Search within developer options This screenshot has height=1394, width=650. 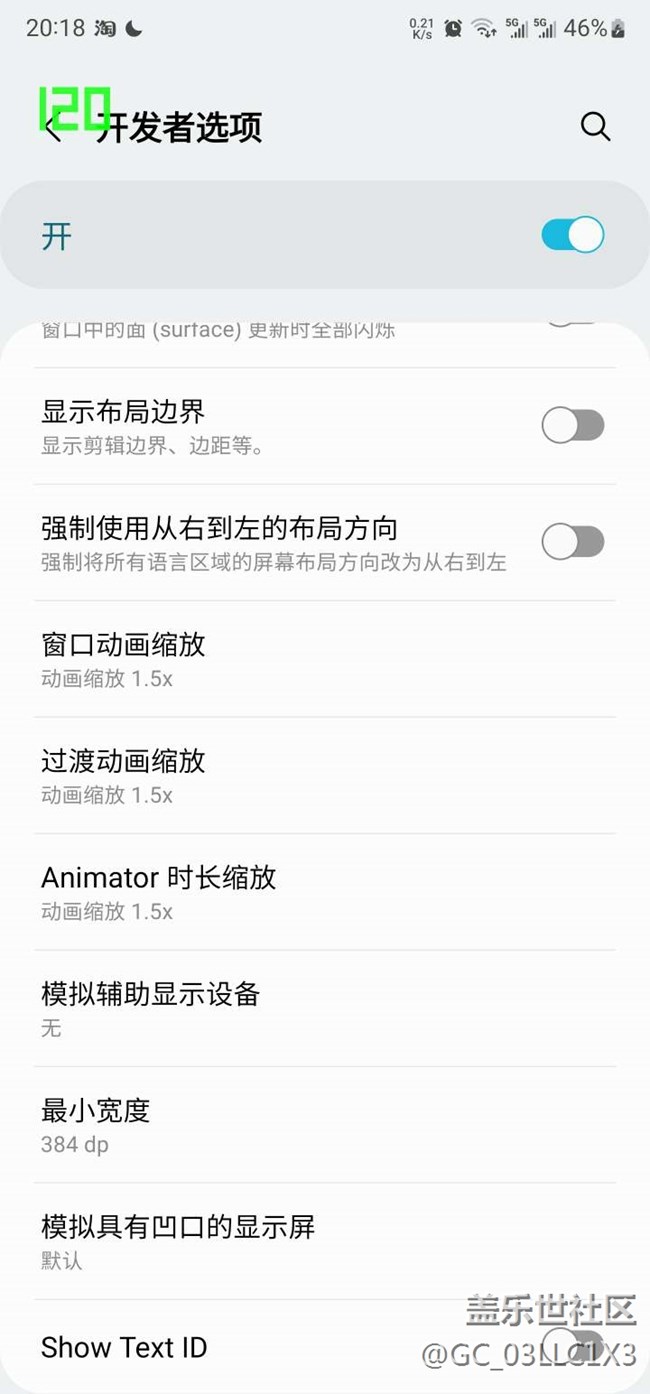coord(595,127)
